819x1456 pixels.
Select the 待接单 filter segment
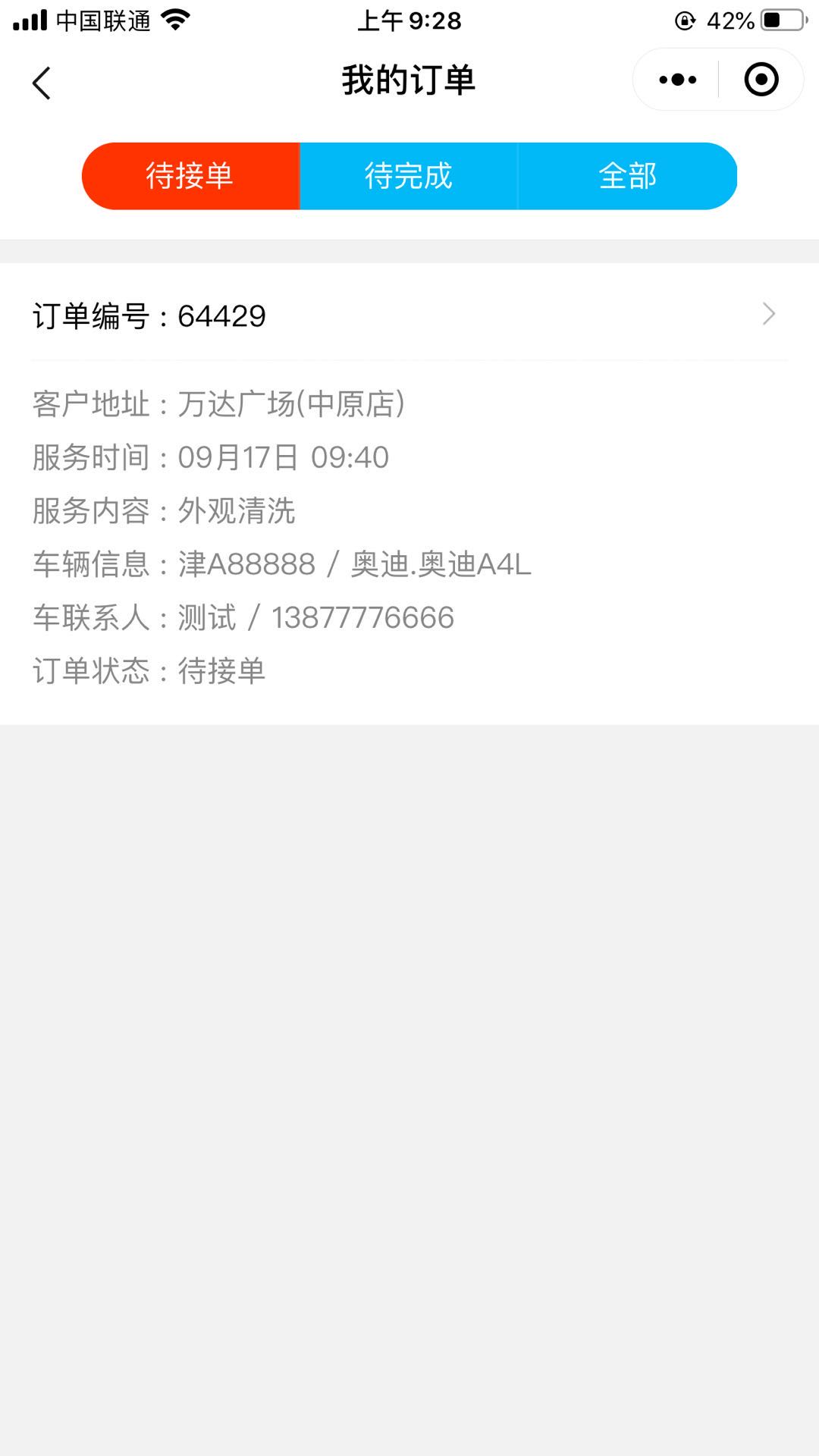[x=190, y=175]
